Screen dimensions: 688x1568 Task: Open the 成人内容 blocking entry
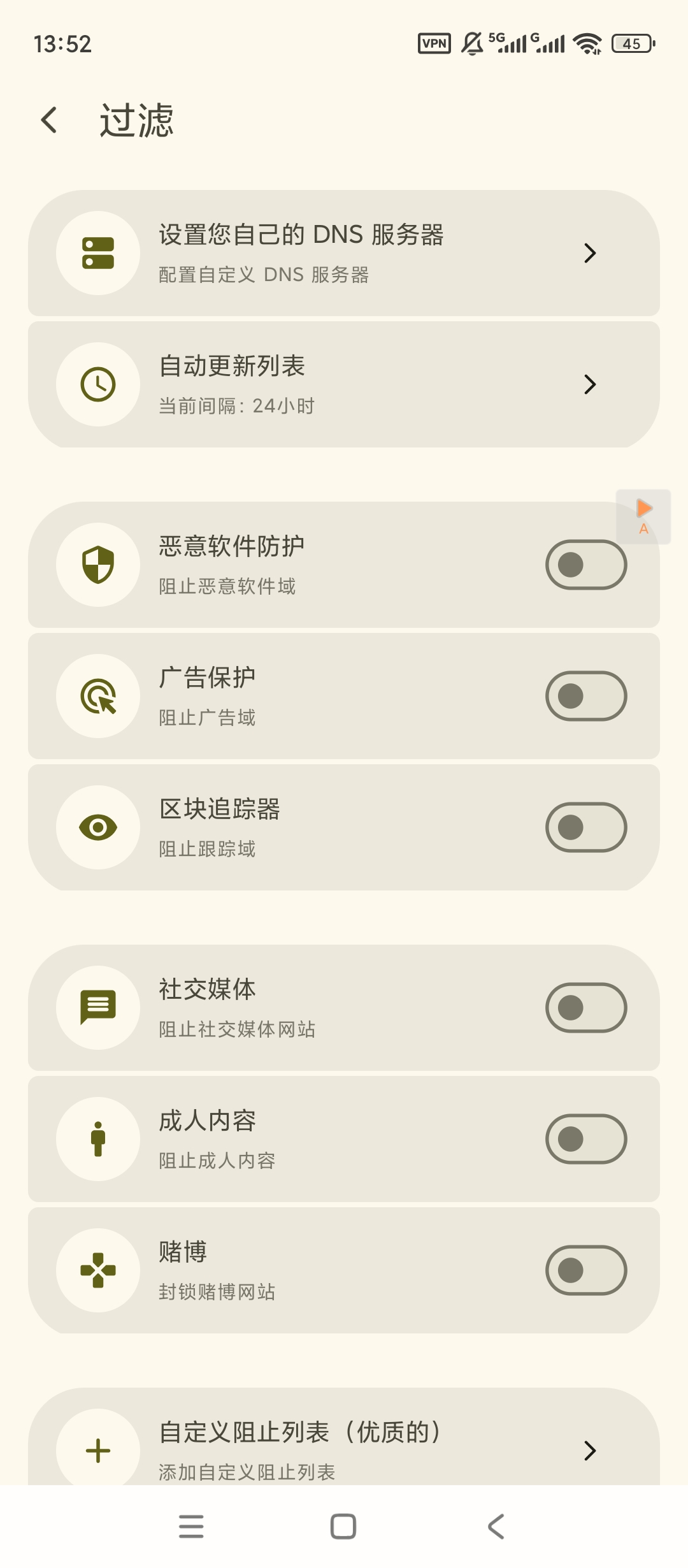pyautogui.click(x=344, y=1139)
